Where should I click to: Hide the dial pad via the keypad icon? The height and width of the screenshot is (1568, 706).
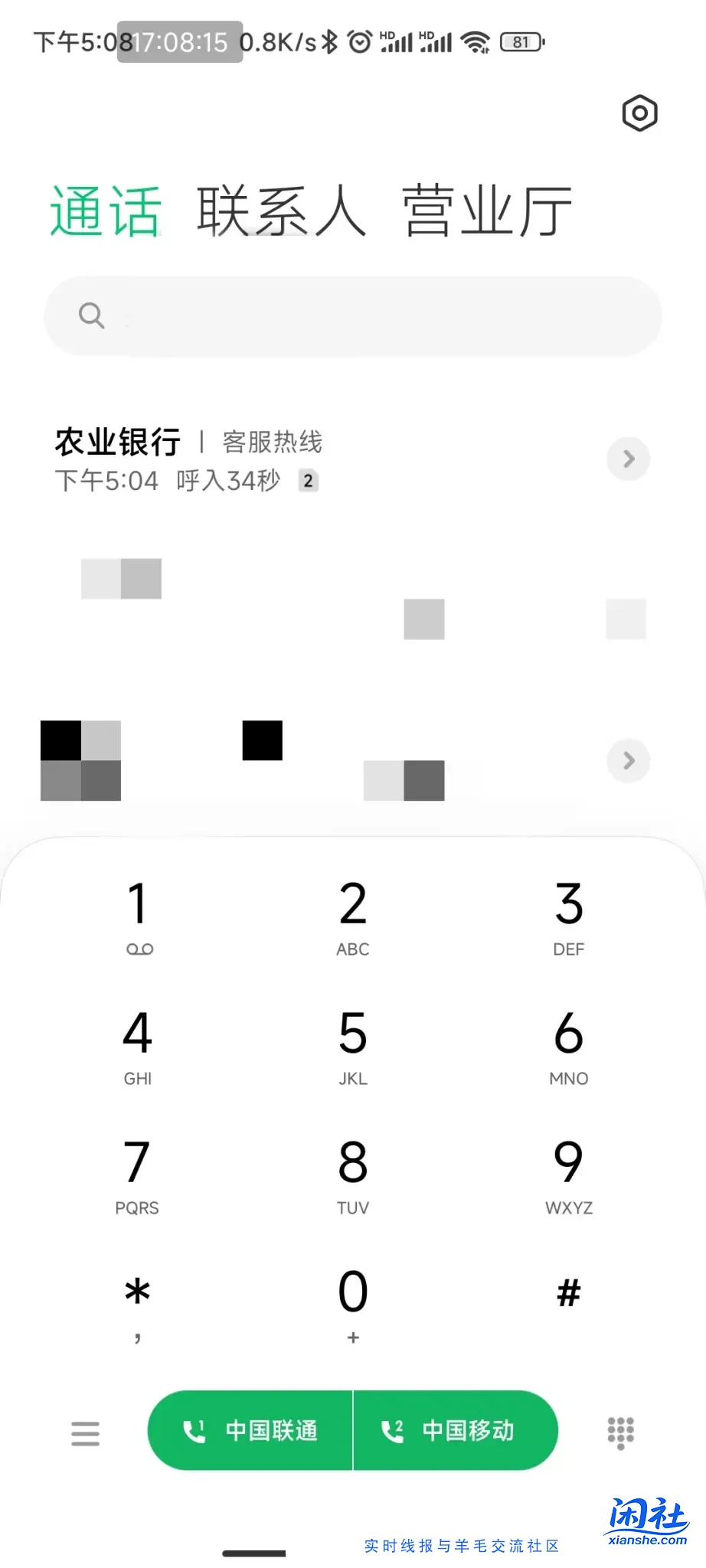[x=620, y=1431]
